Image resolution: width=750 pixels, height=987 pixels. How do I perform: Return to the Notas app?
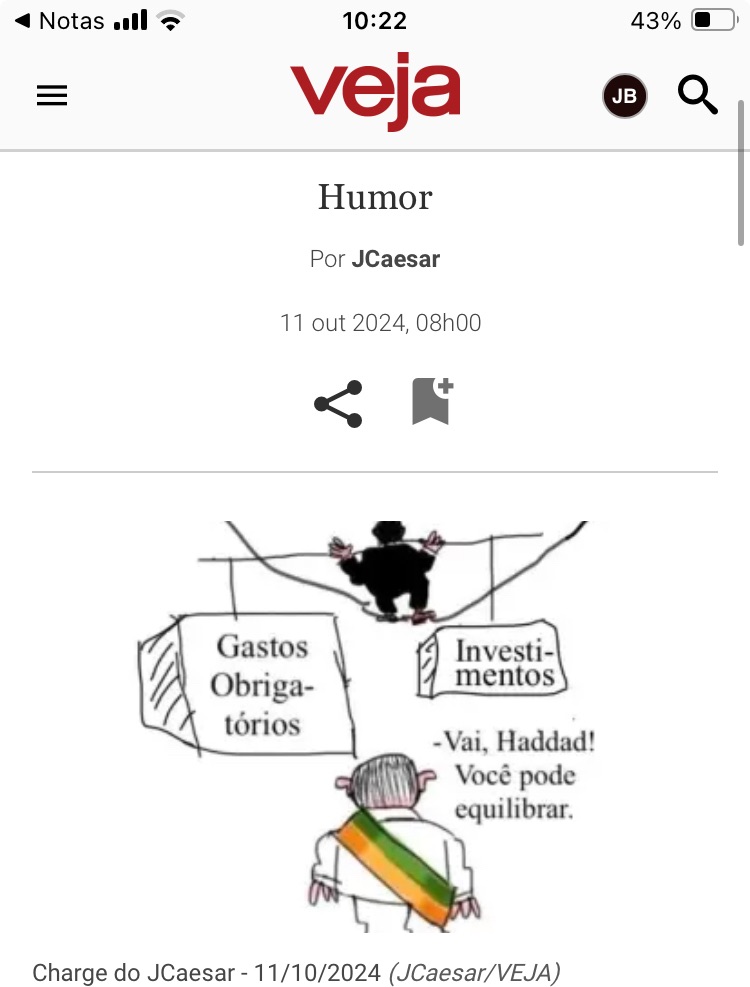[60, 20]
